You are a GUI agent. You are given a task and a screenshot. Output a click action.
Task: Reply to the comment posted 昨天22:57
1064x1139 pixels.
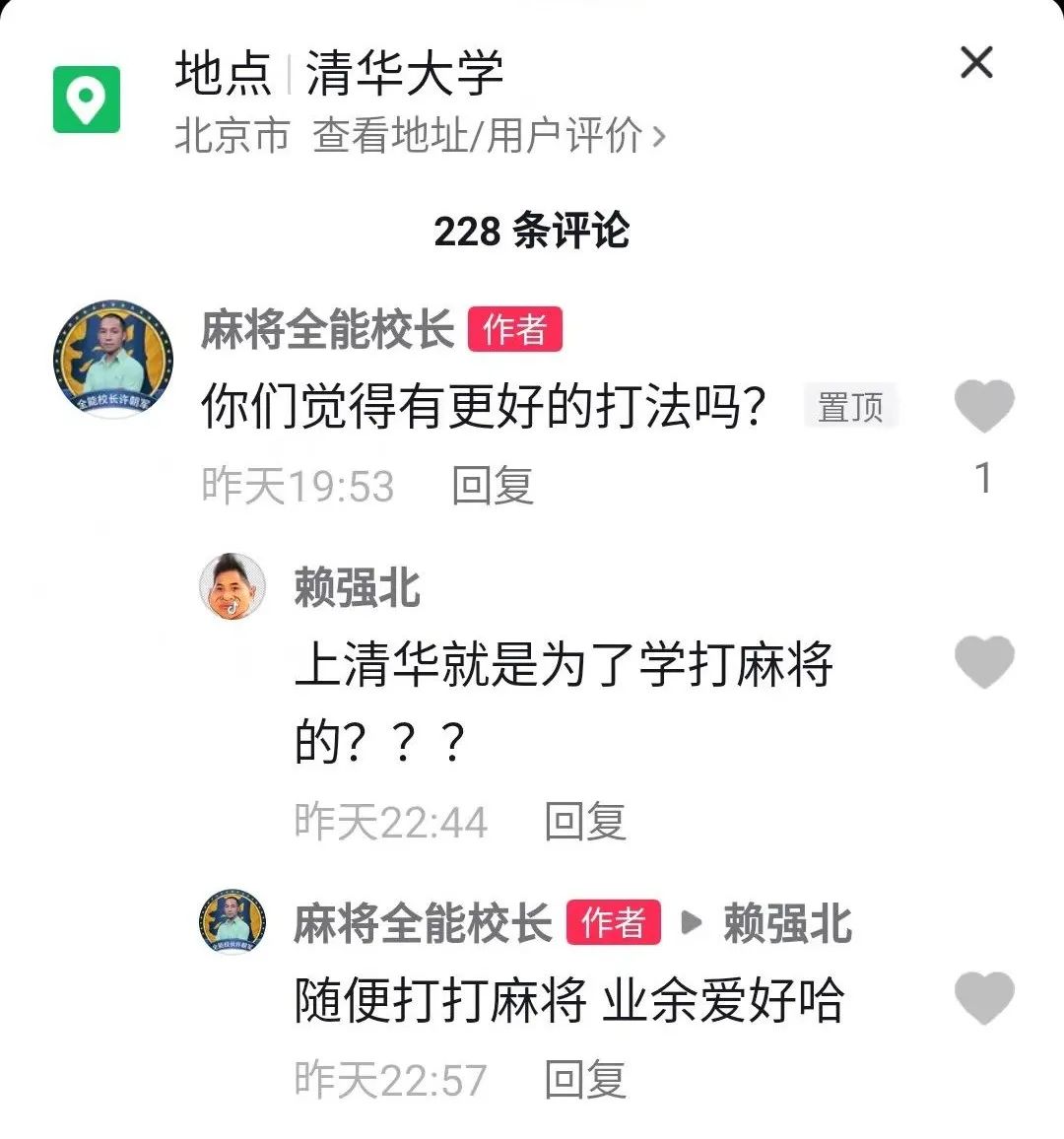click(x=585, y=1079)
